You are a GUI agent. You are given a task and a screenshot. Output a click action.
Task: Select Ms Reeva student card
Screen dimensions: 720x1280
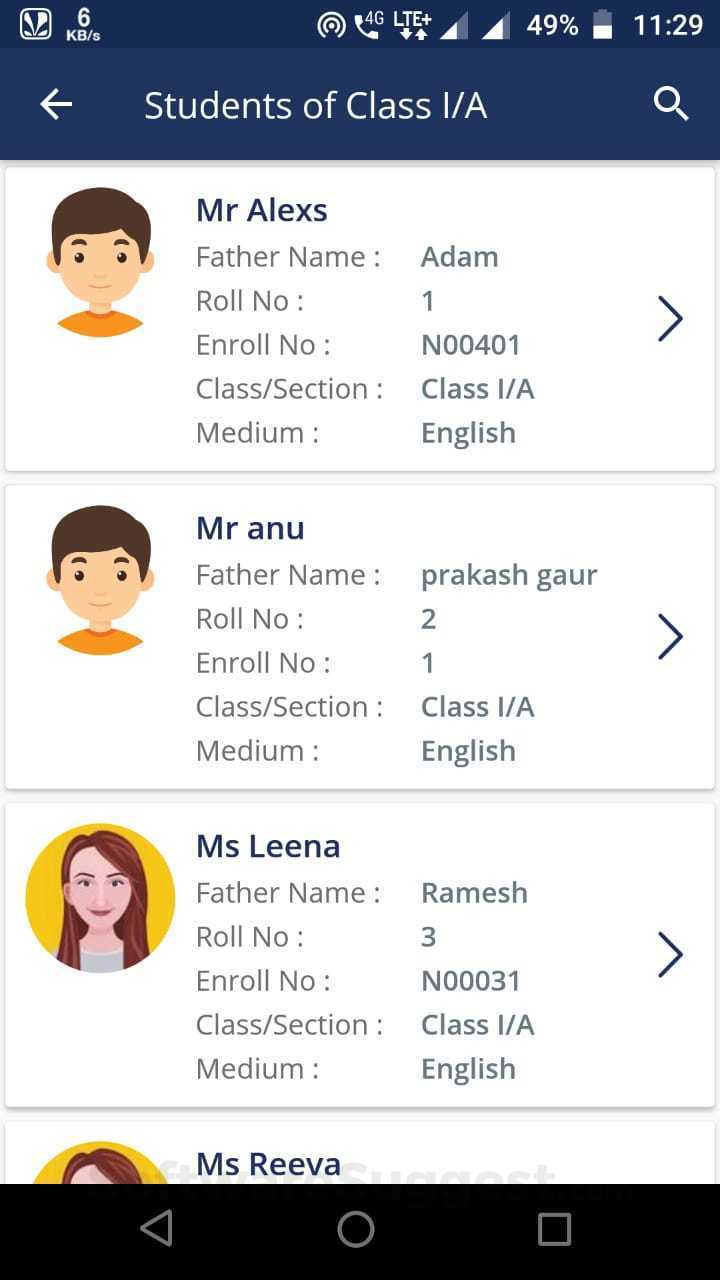[x=360, y=1160]
